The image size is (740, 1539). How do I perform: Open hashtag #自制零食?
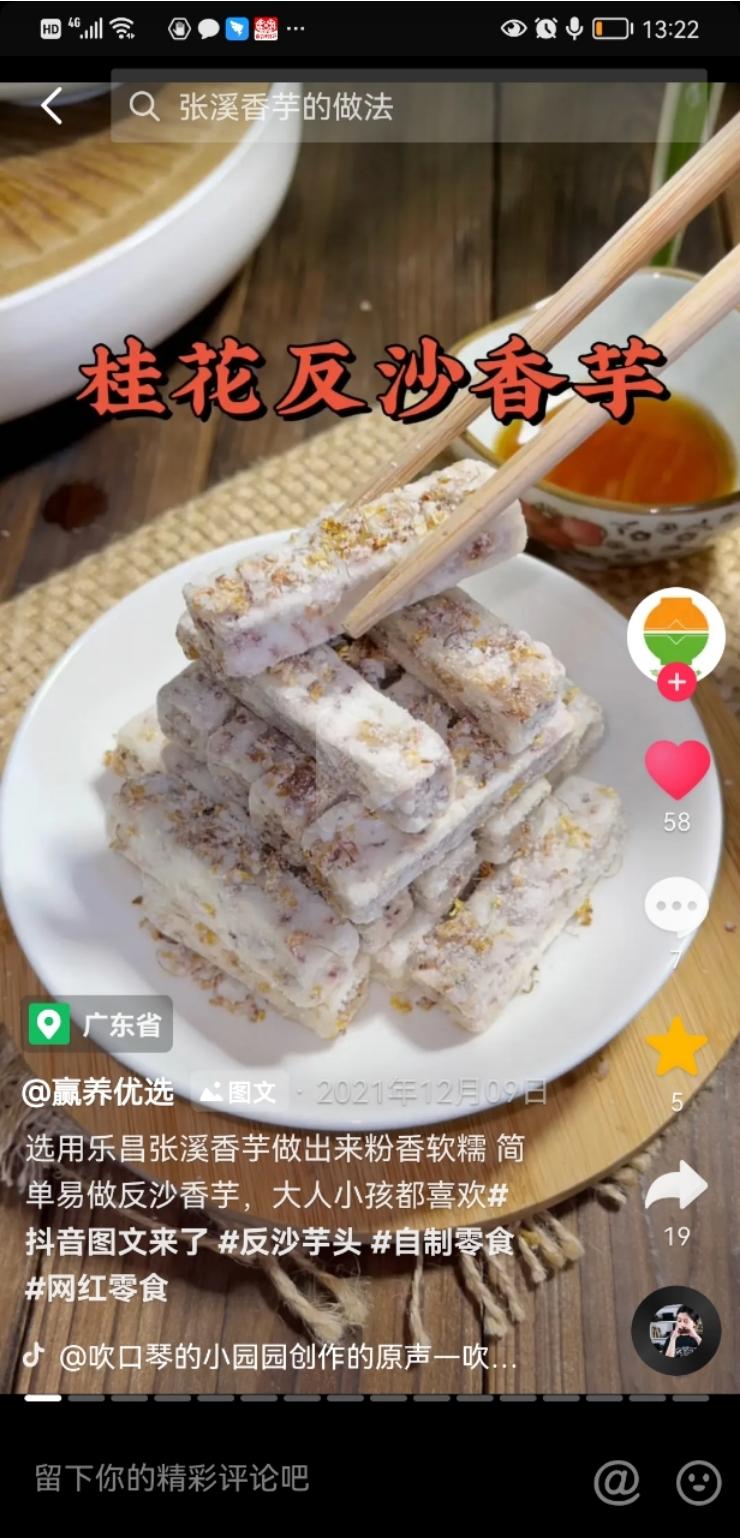point(442,1242)
